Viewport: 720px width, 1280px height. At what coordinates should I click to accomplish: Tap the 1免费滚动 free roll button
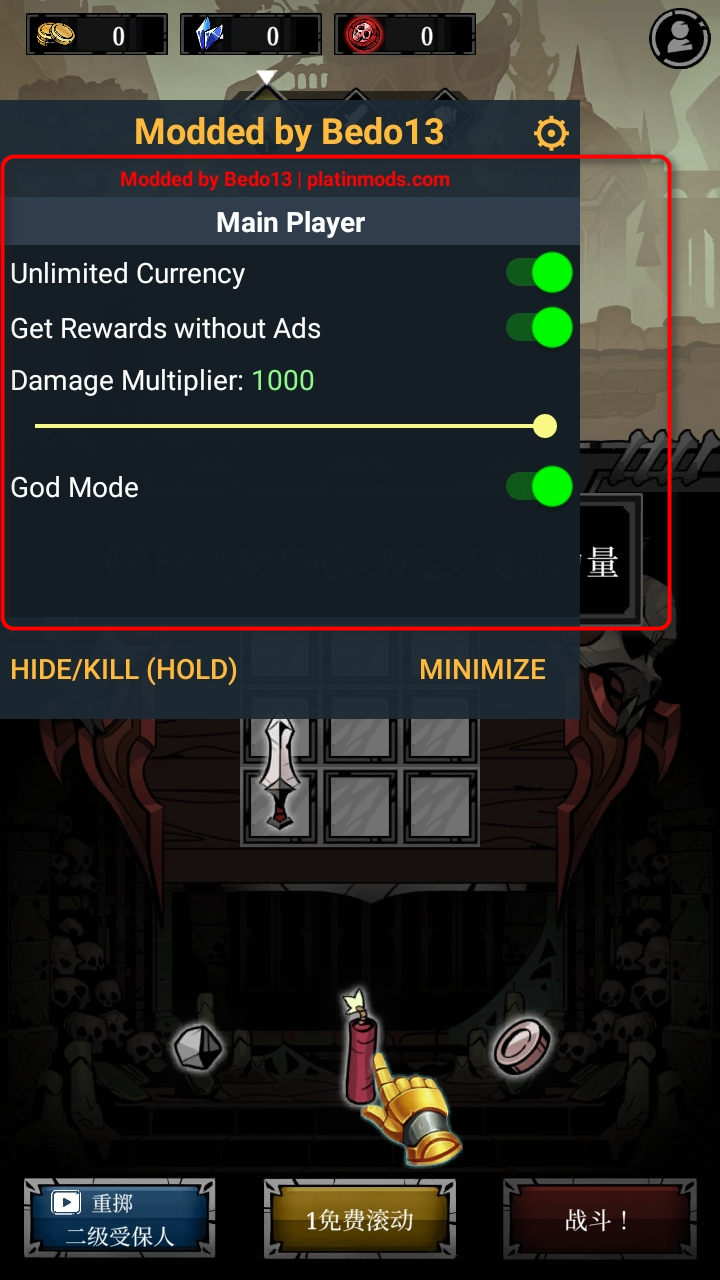(x=360, y=1218)
